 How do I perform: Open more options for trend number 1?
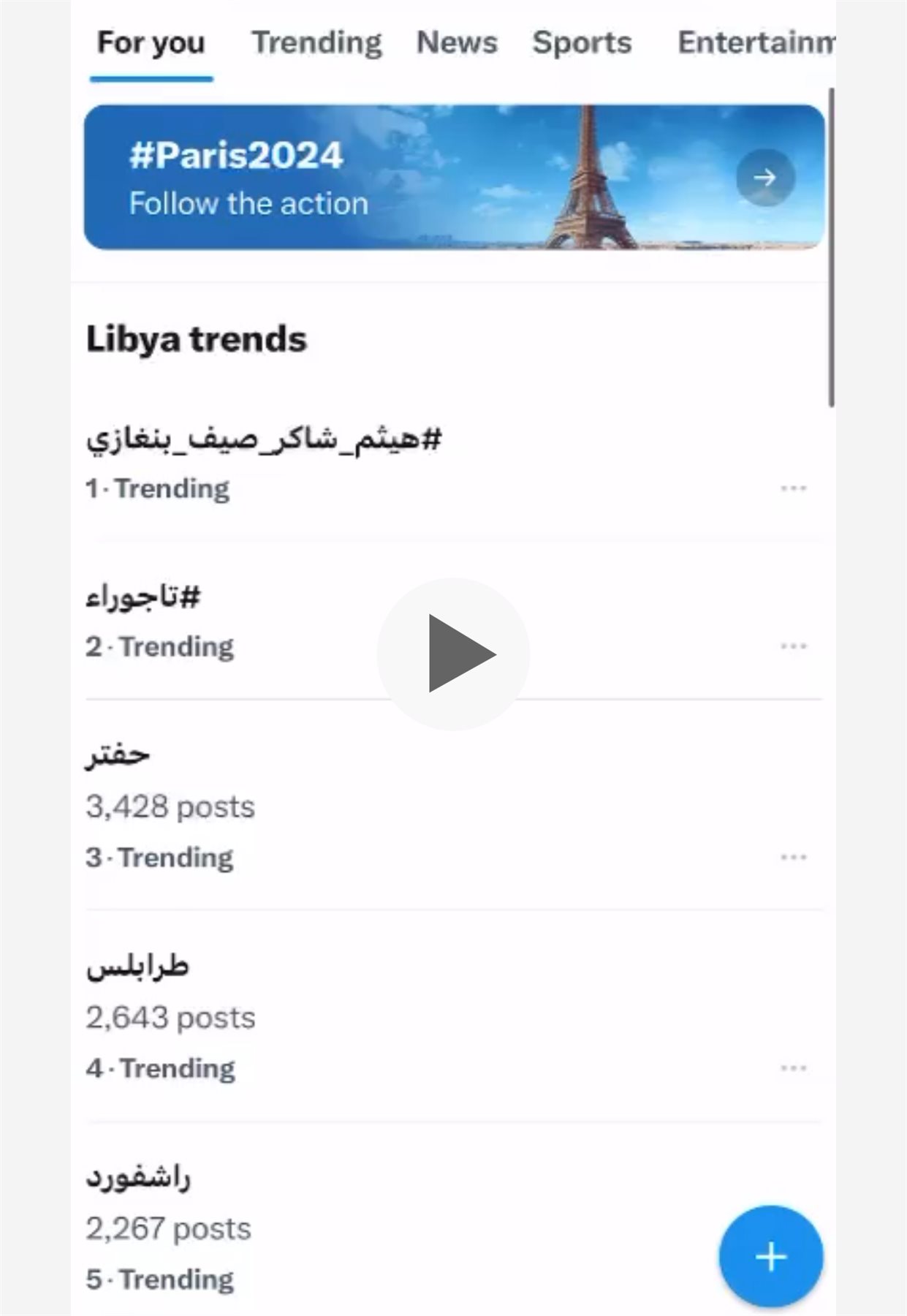click(793, 488)
